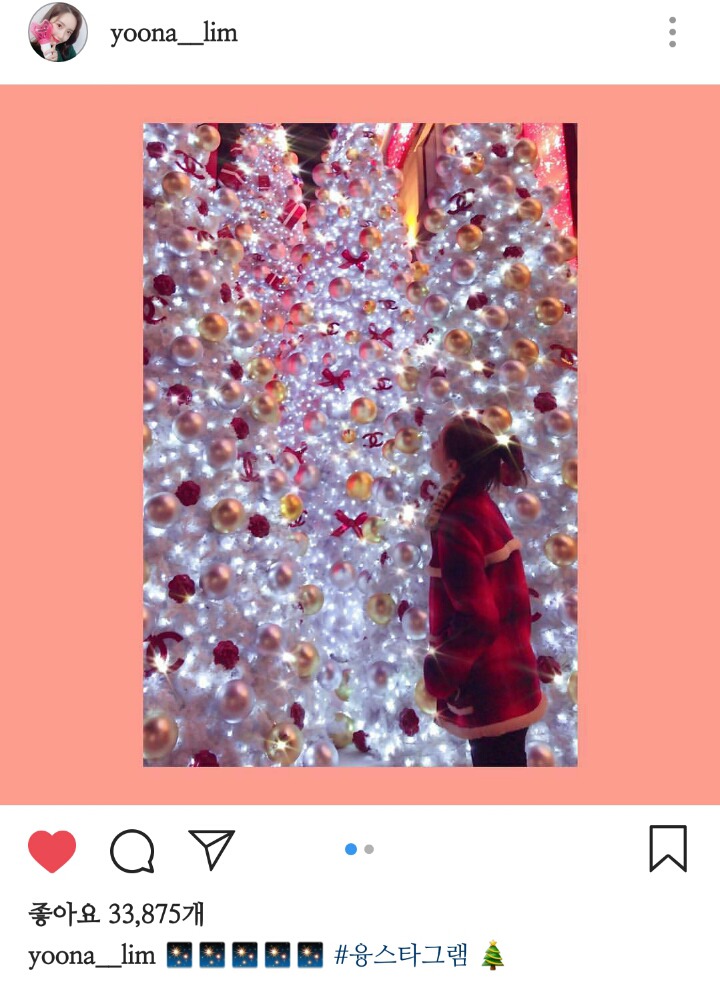Share the post via the paper plane icon
This screenshot has width=720, height=982.
(x=211, y=849)
